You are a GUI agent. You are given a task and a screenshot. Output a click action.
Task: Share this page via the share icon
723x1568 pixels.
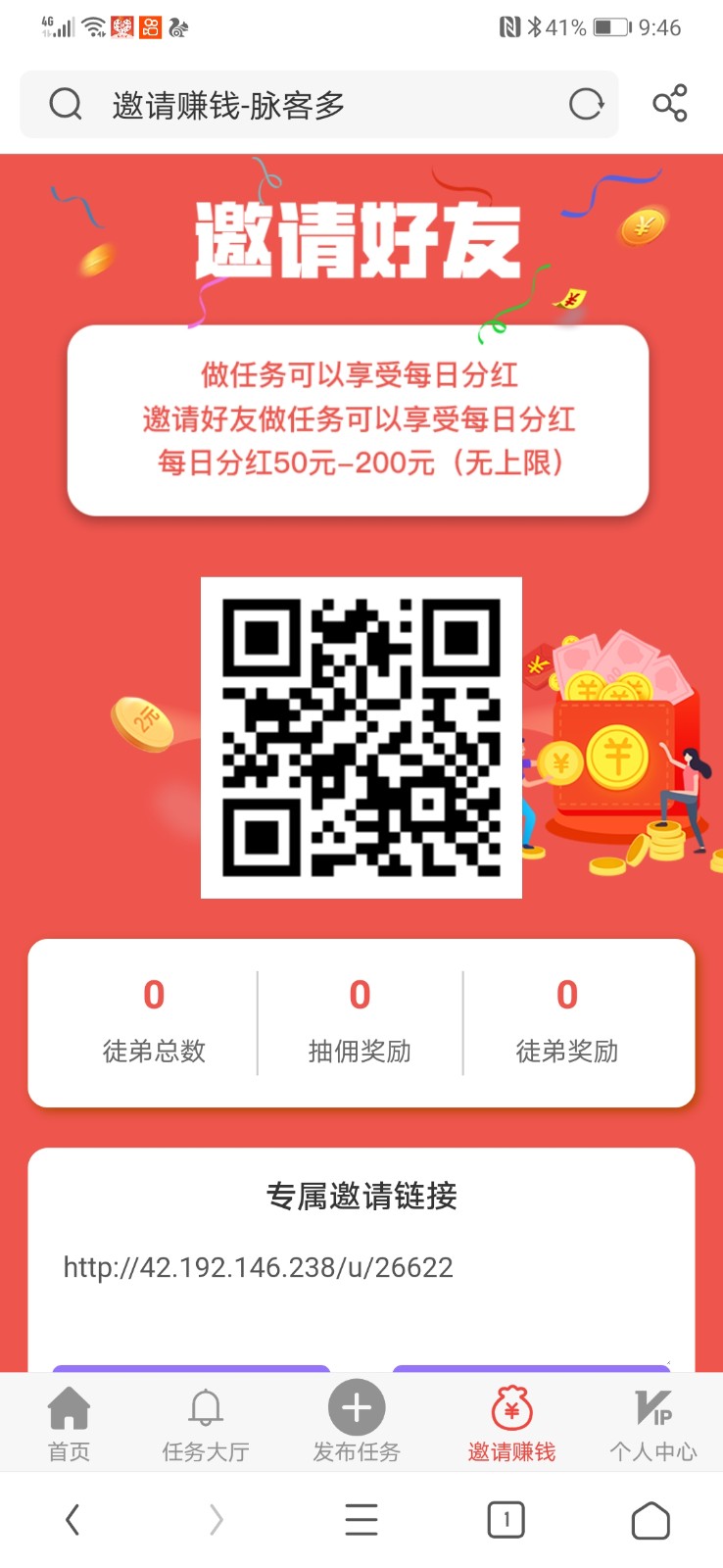click(670, 104)
